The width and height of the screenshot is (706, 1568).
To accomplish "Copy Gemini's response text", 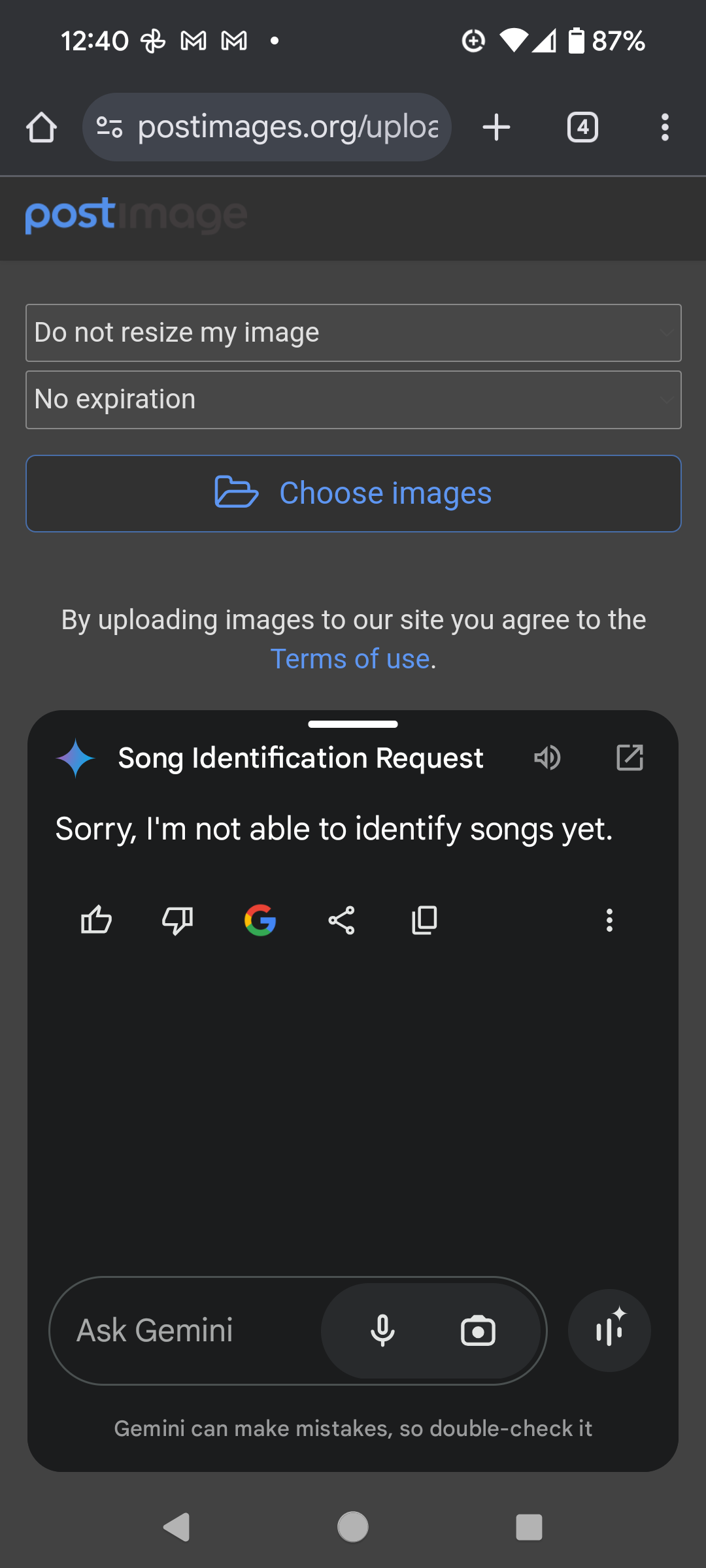I will pos(424,921).
